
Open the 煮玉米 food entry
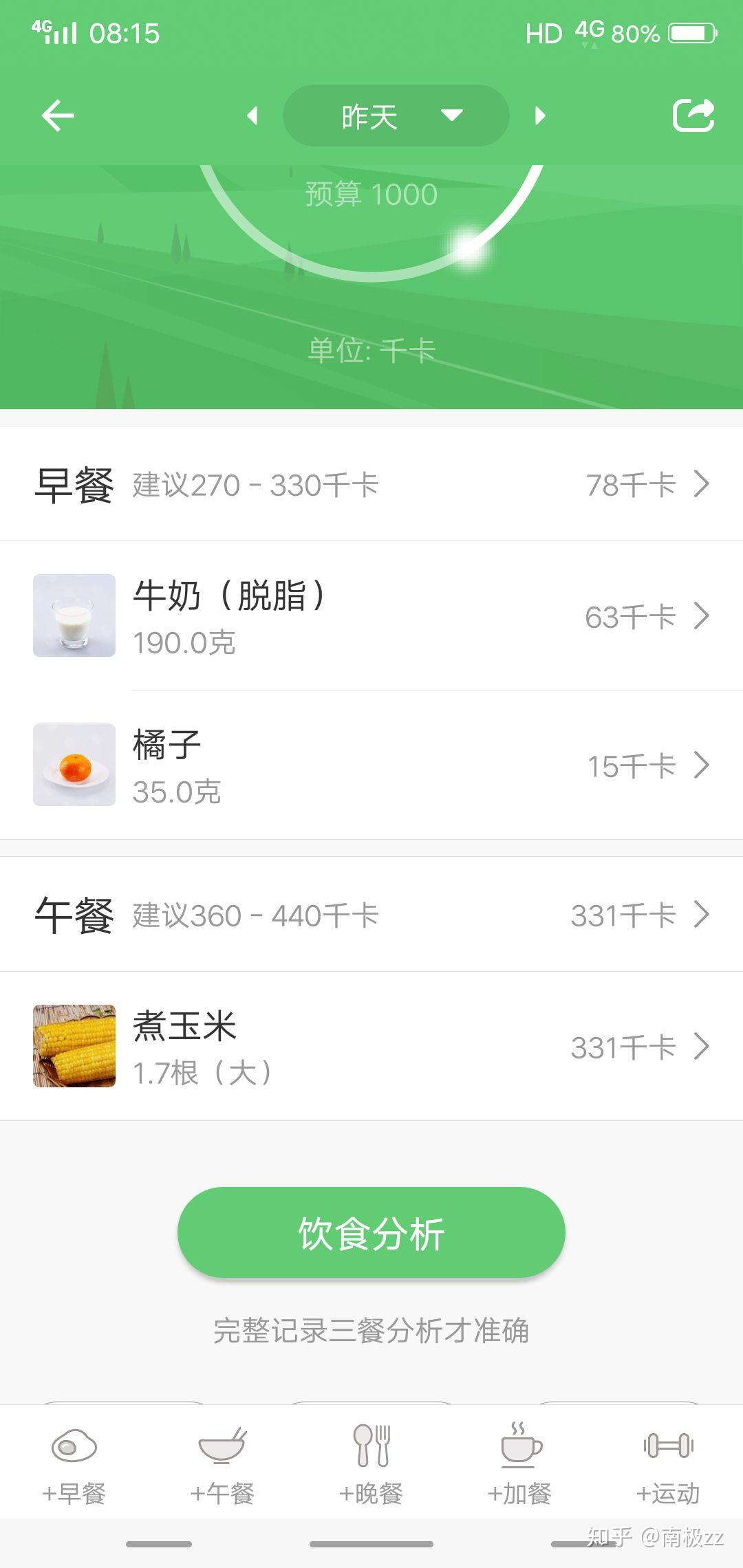click(371, 1046)
